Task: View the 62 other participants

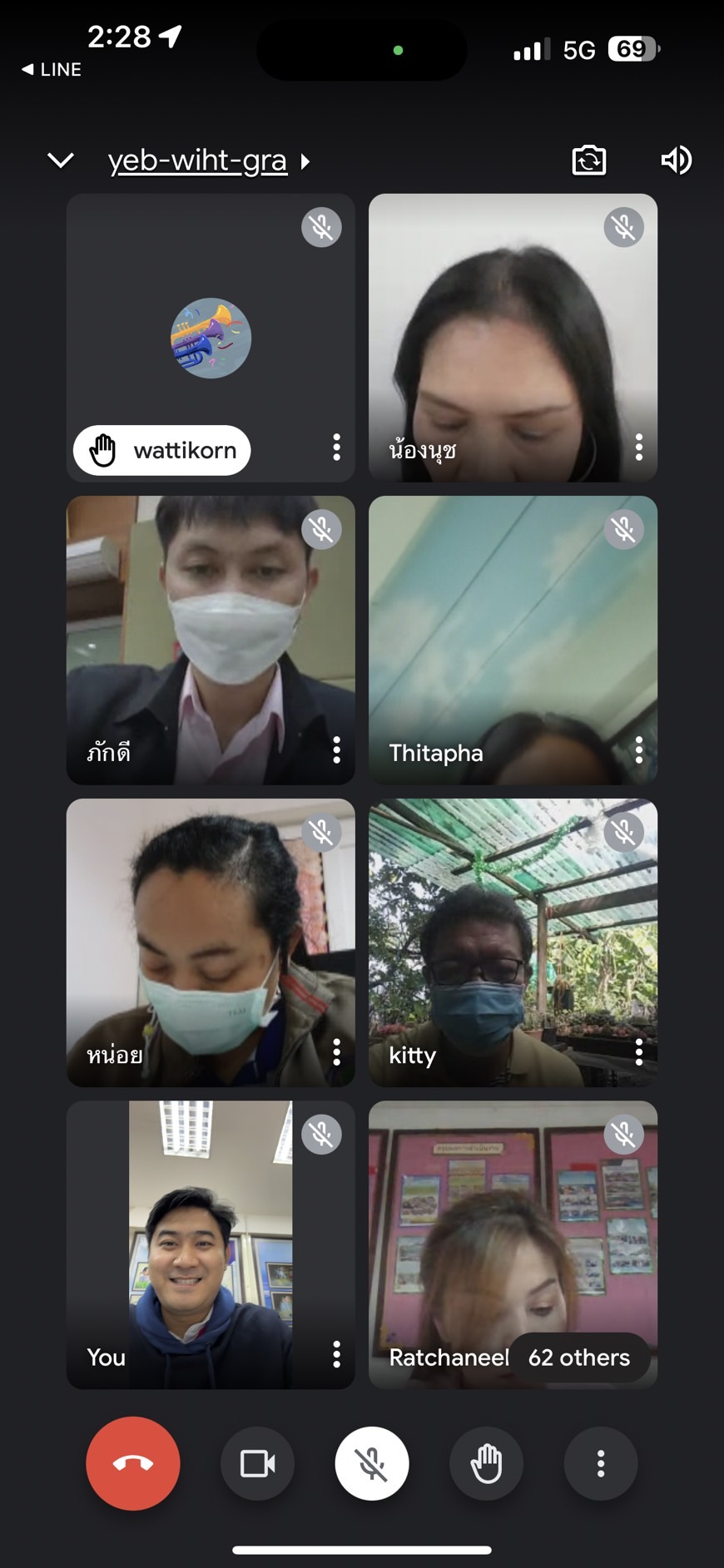Action: tap(579, 1358)
